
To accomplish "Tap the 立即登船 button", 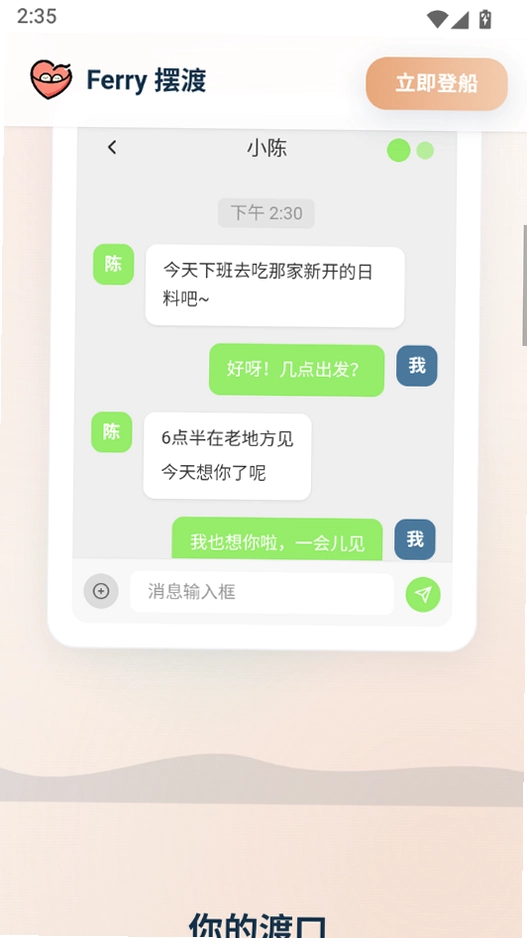I will pyautogui.click(x=437, y=84).
